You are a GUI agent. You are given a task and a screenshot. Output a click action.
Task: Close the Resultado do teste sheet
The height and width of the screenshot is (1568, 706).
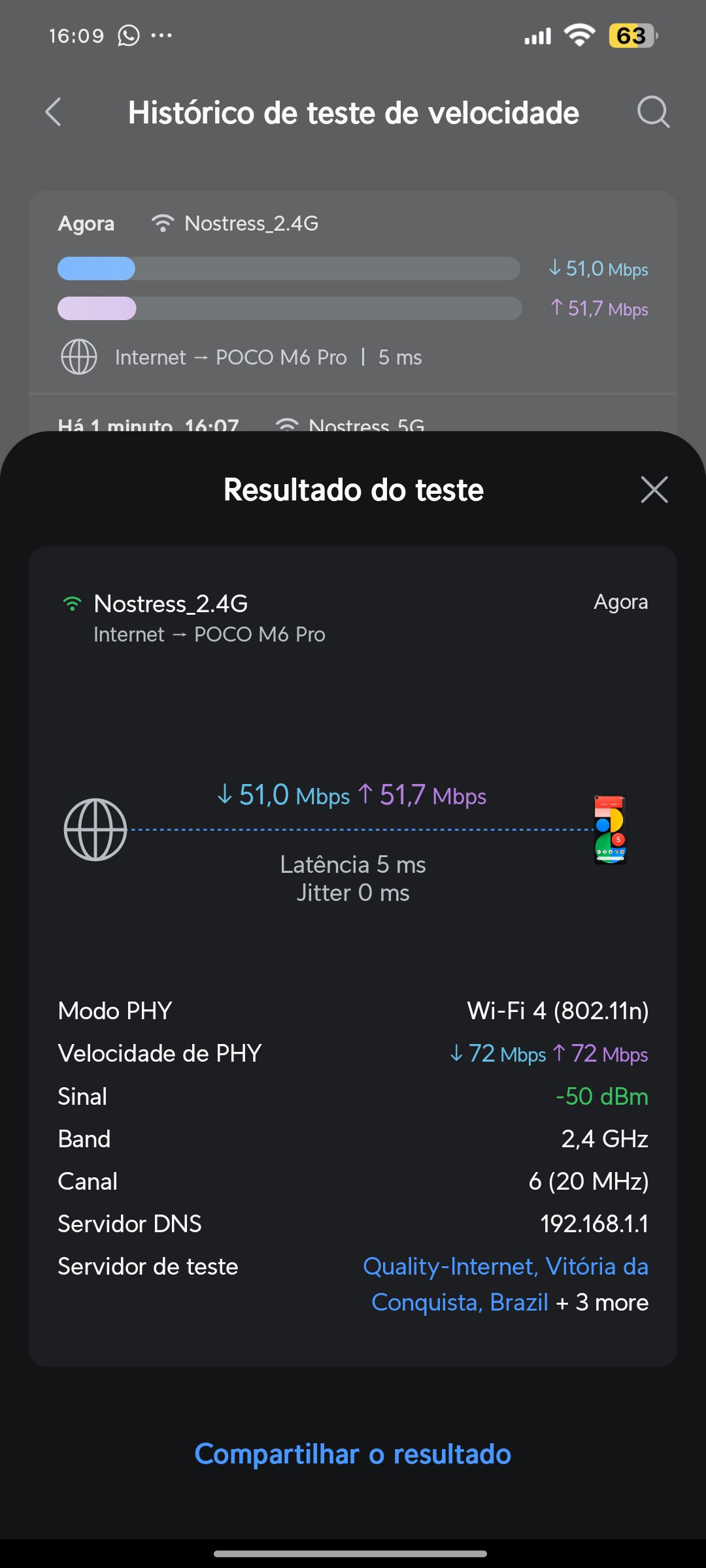click(x=654, y=490)
